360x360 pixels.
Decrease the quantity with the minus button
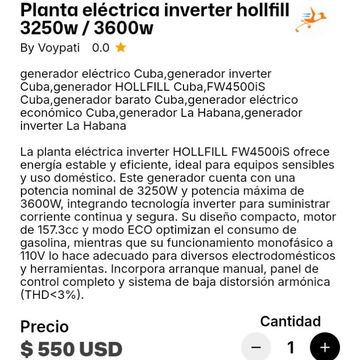[256, 347]
